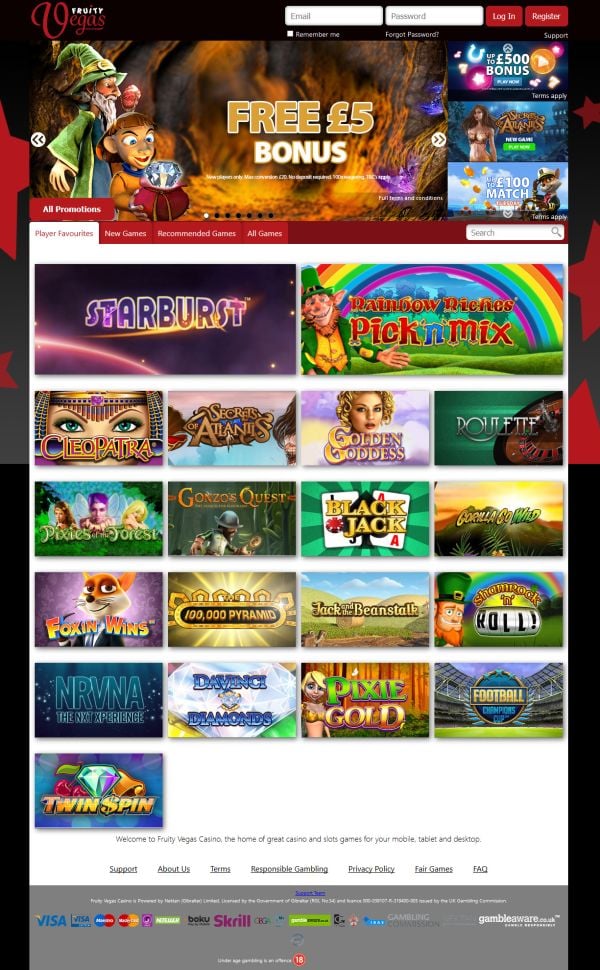Tap the games search box
600x970 pixels.
pos(509,233)
